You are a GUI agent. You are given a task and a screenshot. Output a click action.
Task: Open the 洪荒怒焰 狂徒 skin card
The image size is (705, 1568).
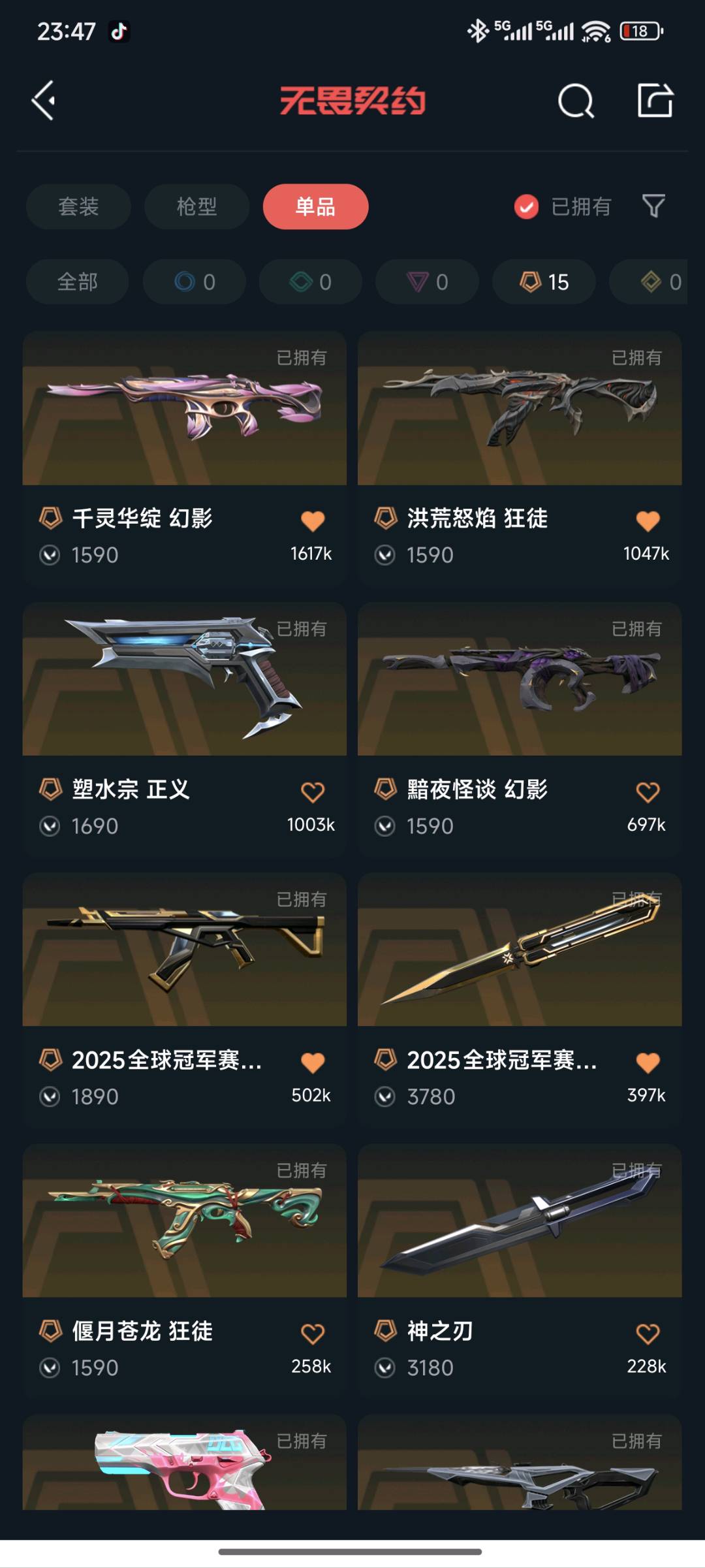[x=520, y=409]
